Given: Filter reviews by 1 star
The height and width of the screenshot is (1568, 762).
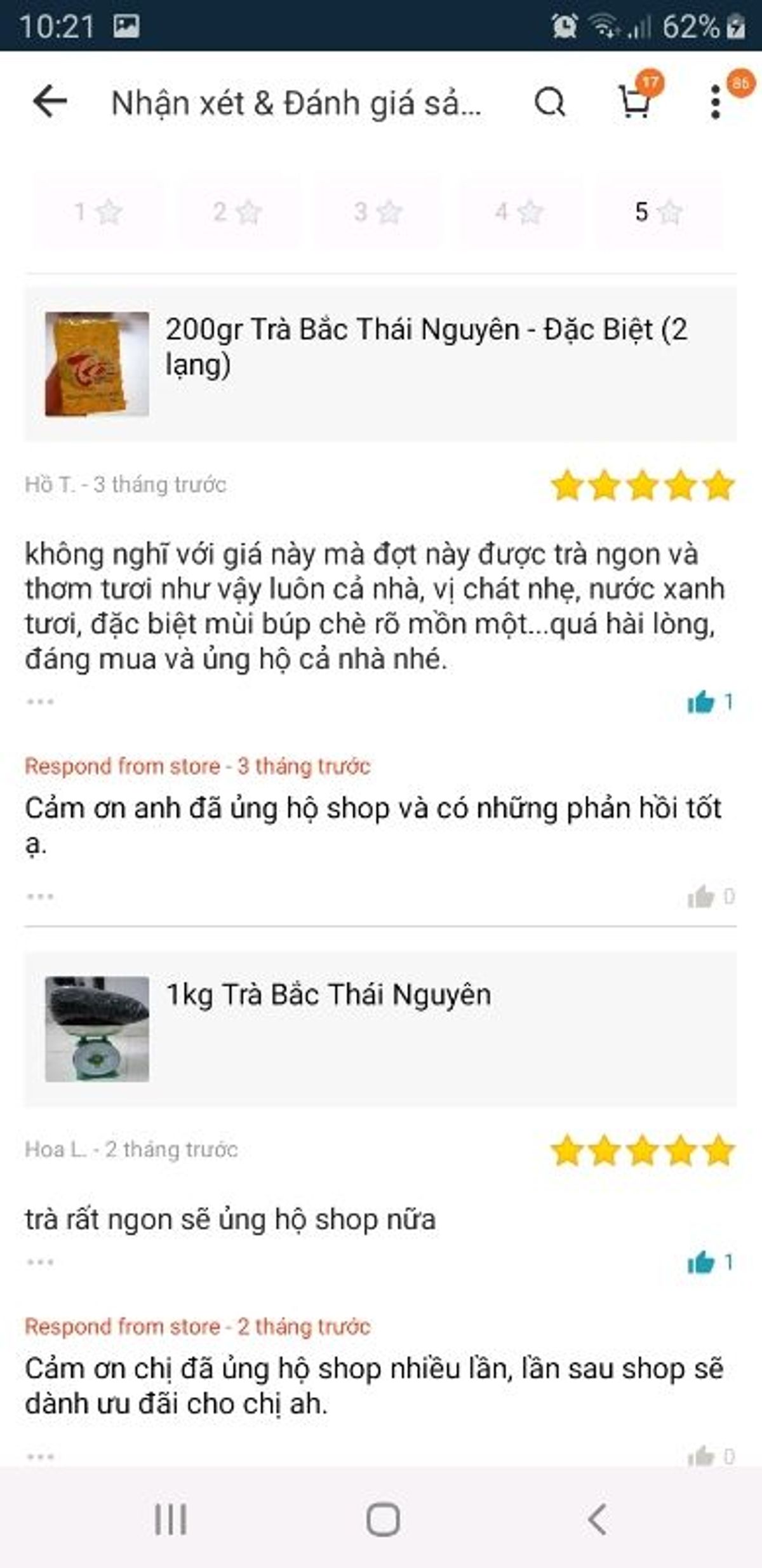Looking at the screenshot, I should point(97,212).
